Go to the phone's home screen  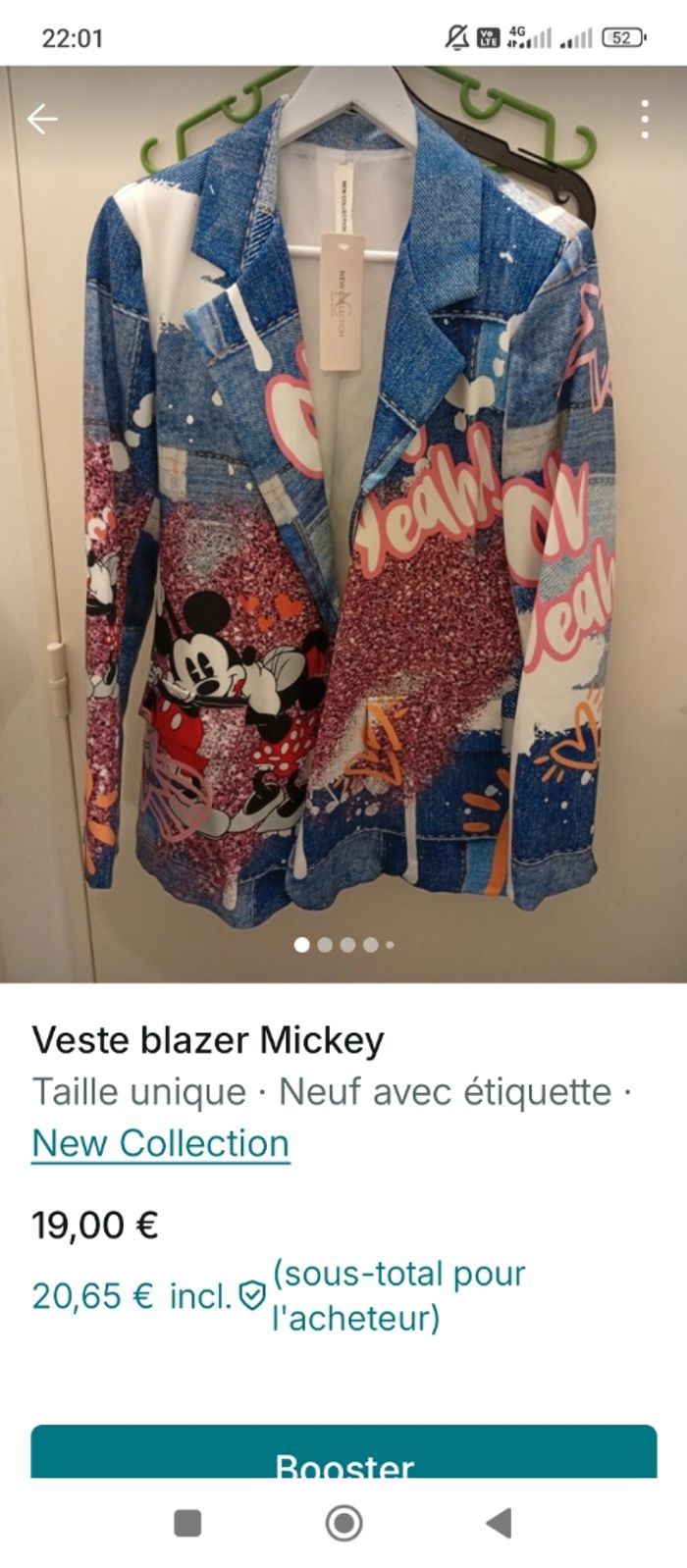coord(343,1523)
